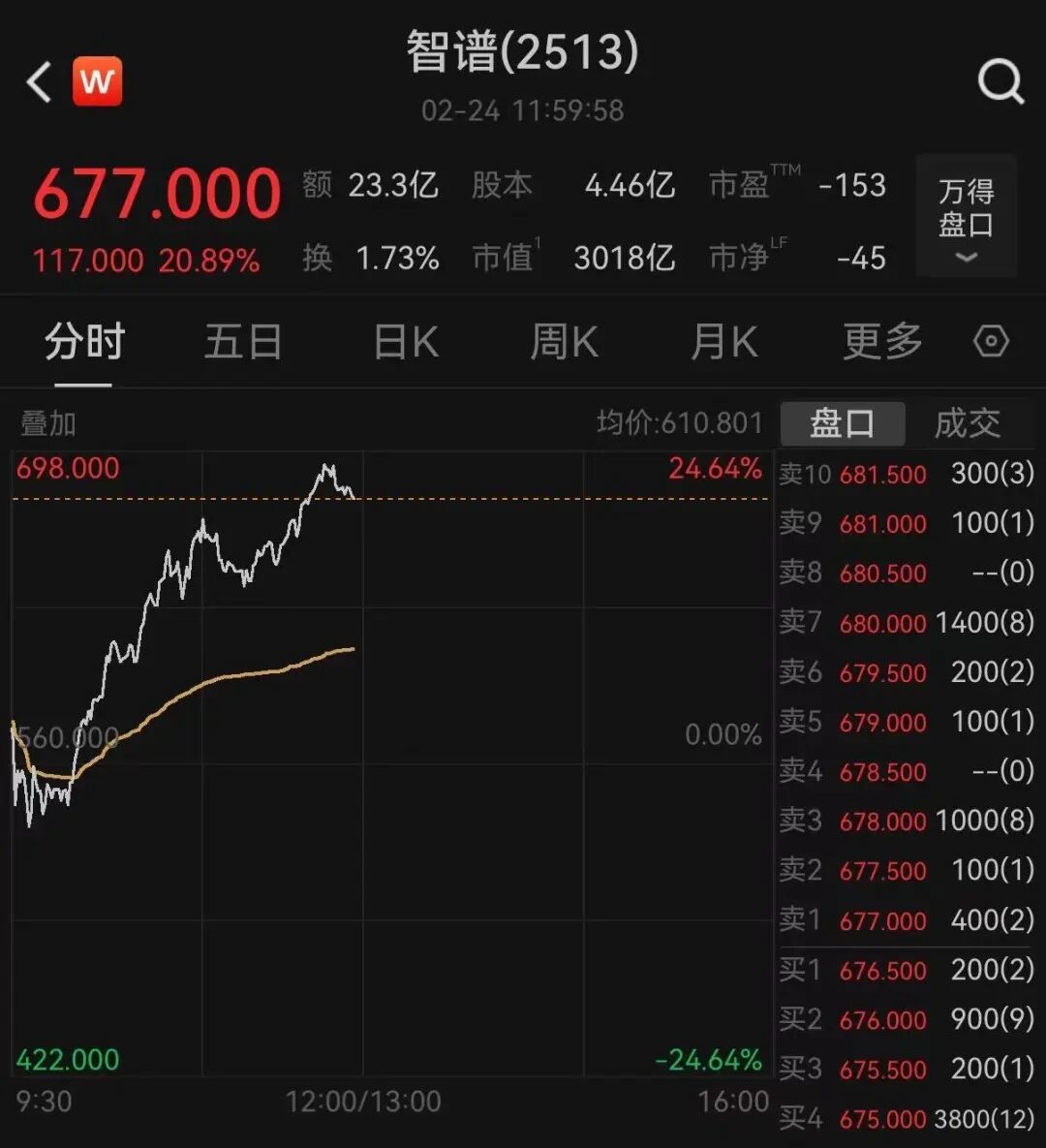Tap 叠加 to overlay a comparison
Screen dimensions: 1046x1148
coord(48,423)
